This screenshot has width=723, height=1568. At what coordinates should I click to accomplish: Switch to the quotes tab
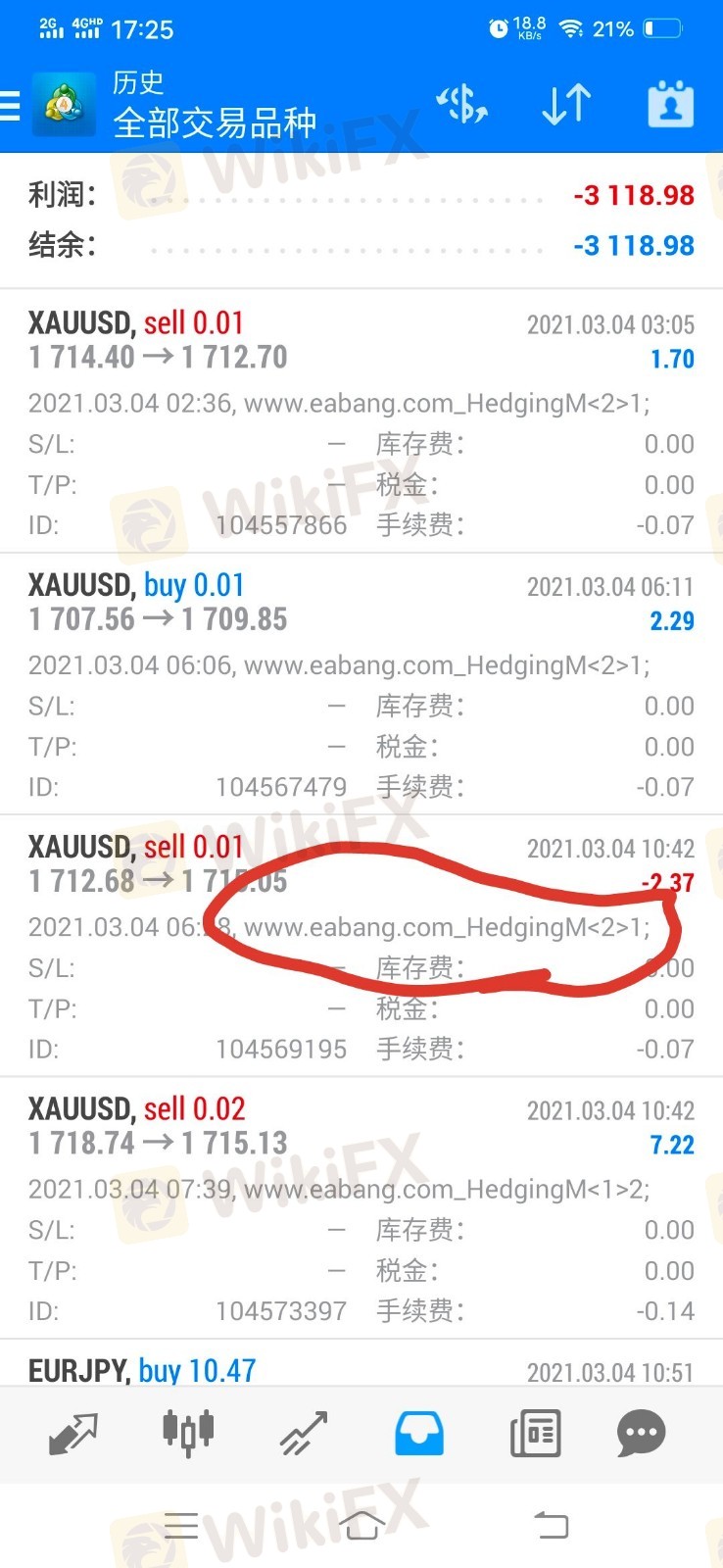73,1434
